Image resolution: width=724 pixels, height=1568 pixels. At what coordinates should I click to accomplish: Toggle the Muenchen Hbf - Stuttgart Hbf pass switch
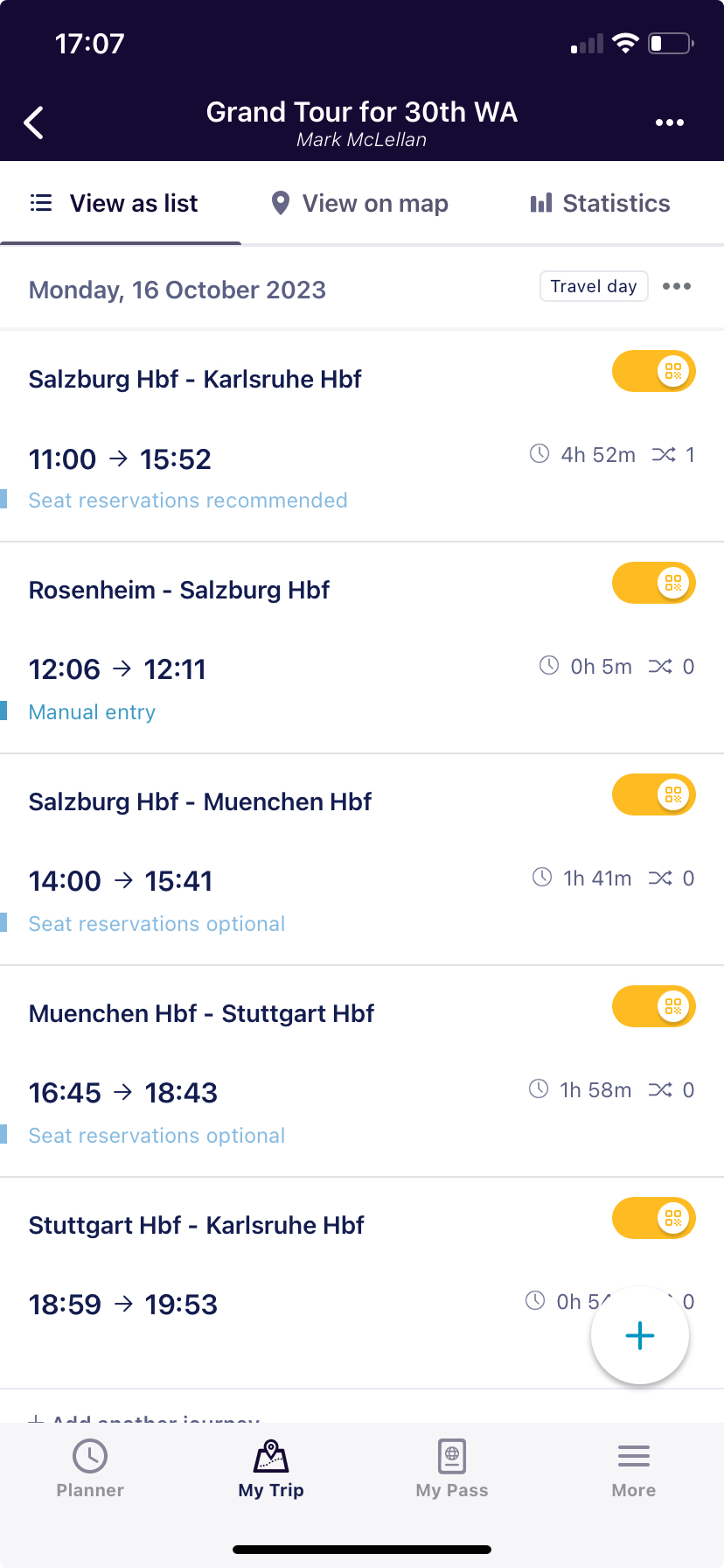(654, 1006)
